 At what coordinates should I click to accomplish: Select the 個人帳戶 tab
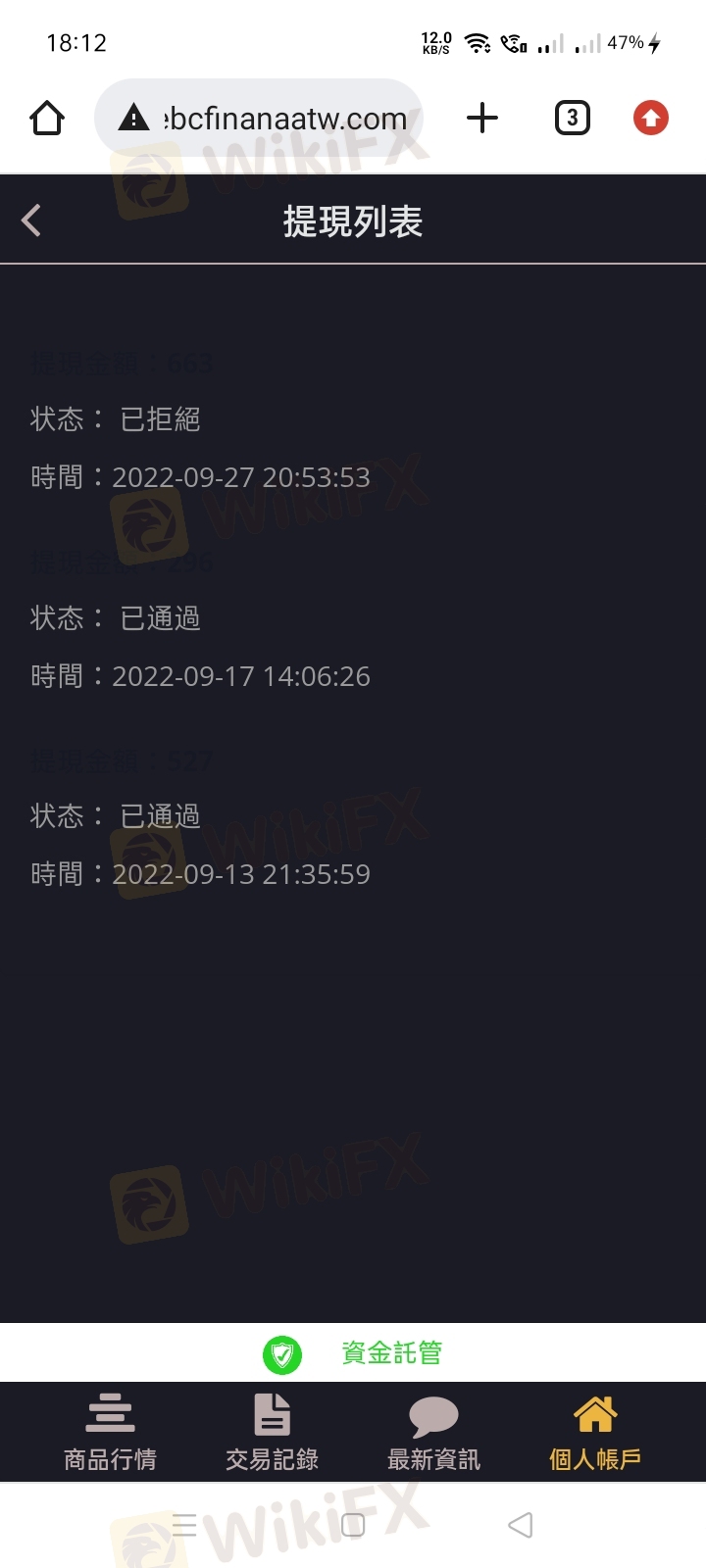(595, 1433)
